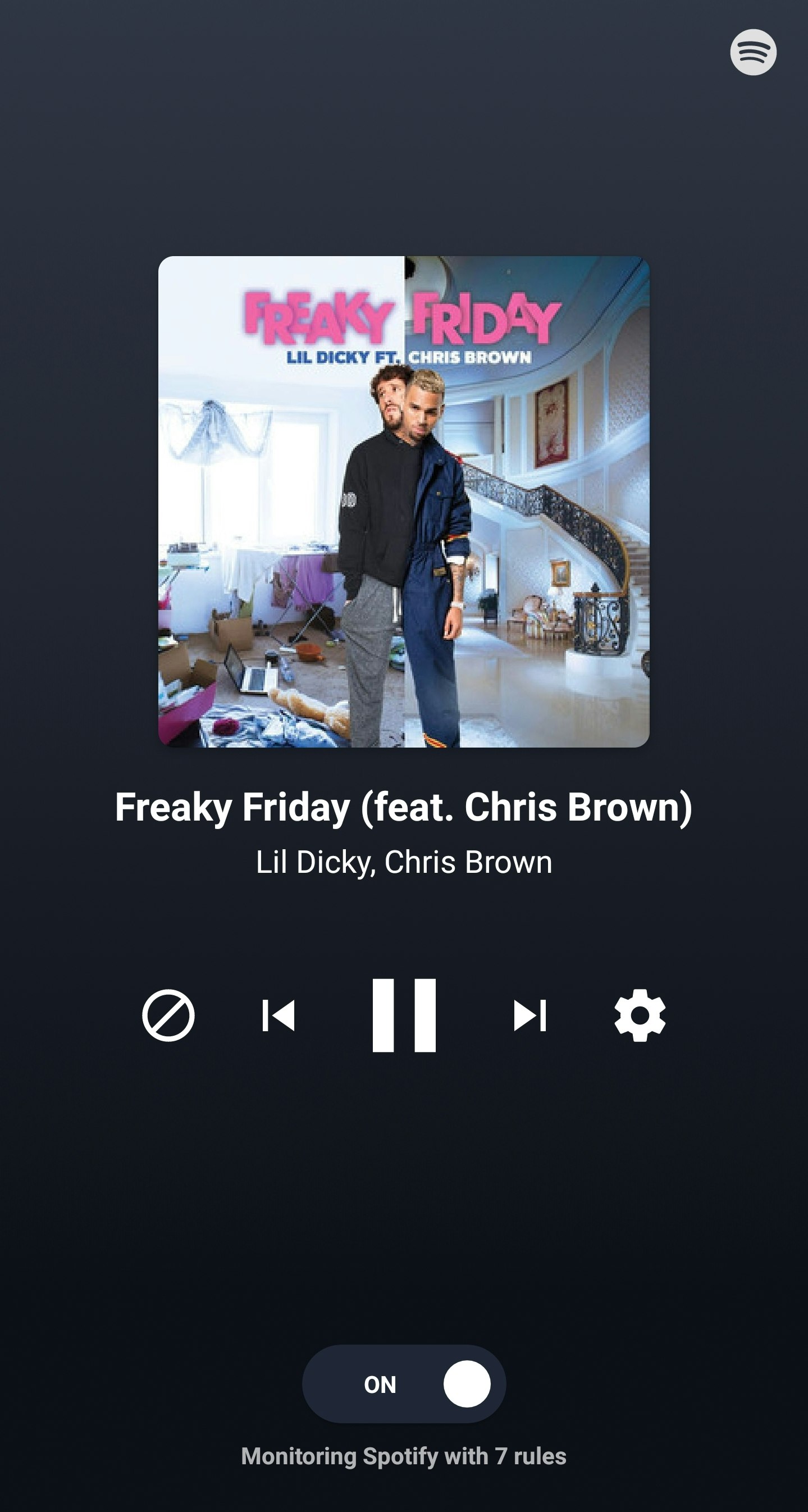Pause Freaky Friday playback
808x1512 pixels.
pyautogui.click(x=404, y=1015)
